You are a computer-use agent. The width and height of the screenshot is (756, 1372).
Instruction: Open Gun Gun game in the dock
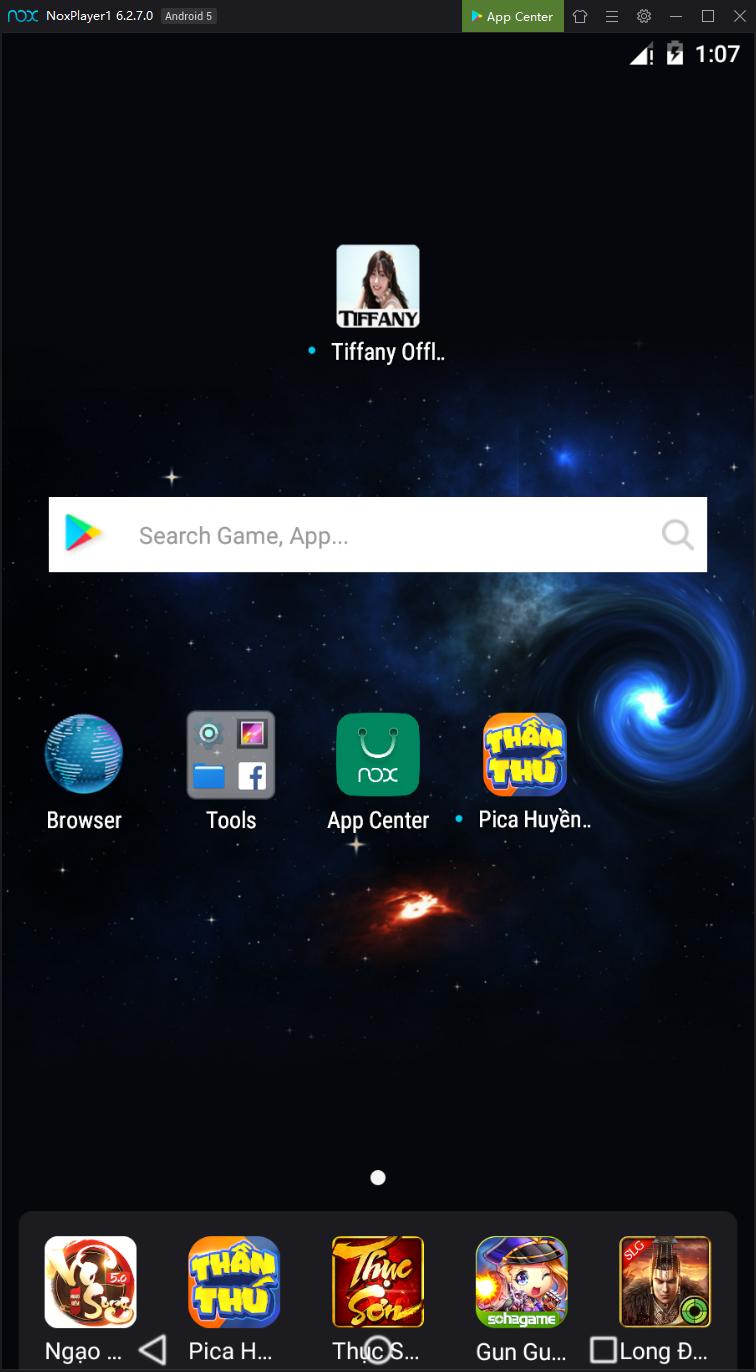(521, 1282)
